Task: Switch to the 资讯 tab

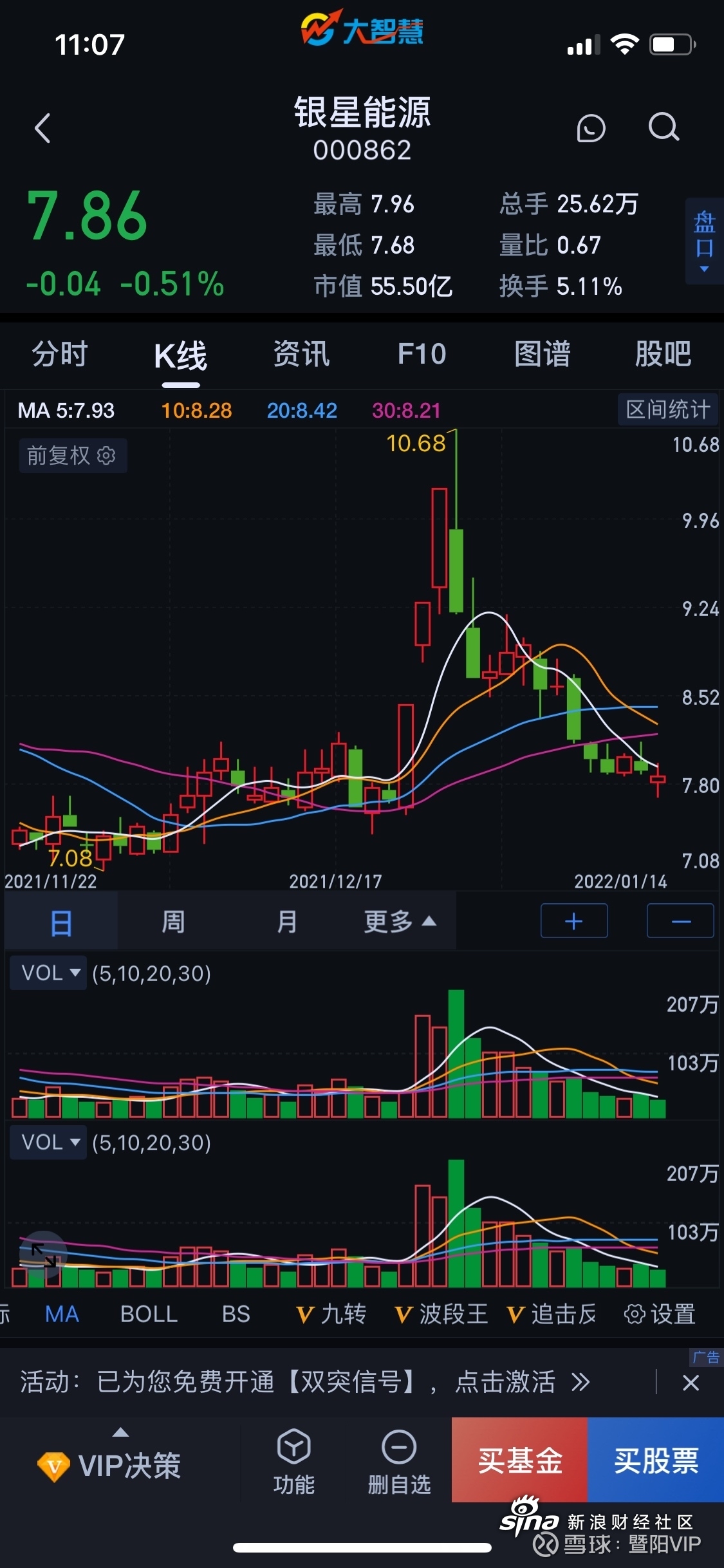Action: click(x=301, y=355)
